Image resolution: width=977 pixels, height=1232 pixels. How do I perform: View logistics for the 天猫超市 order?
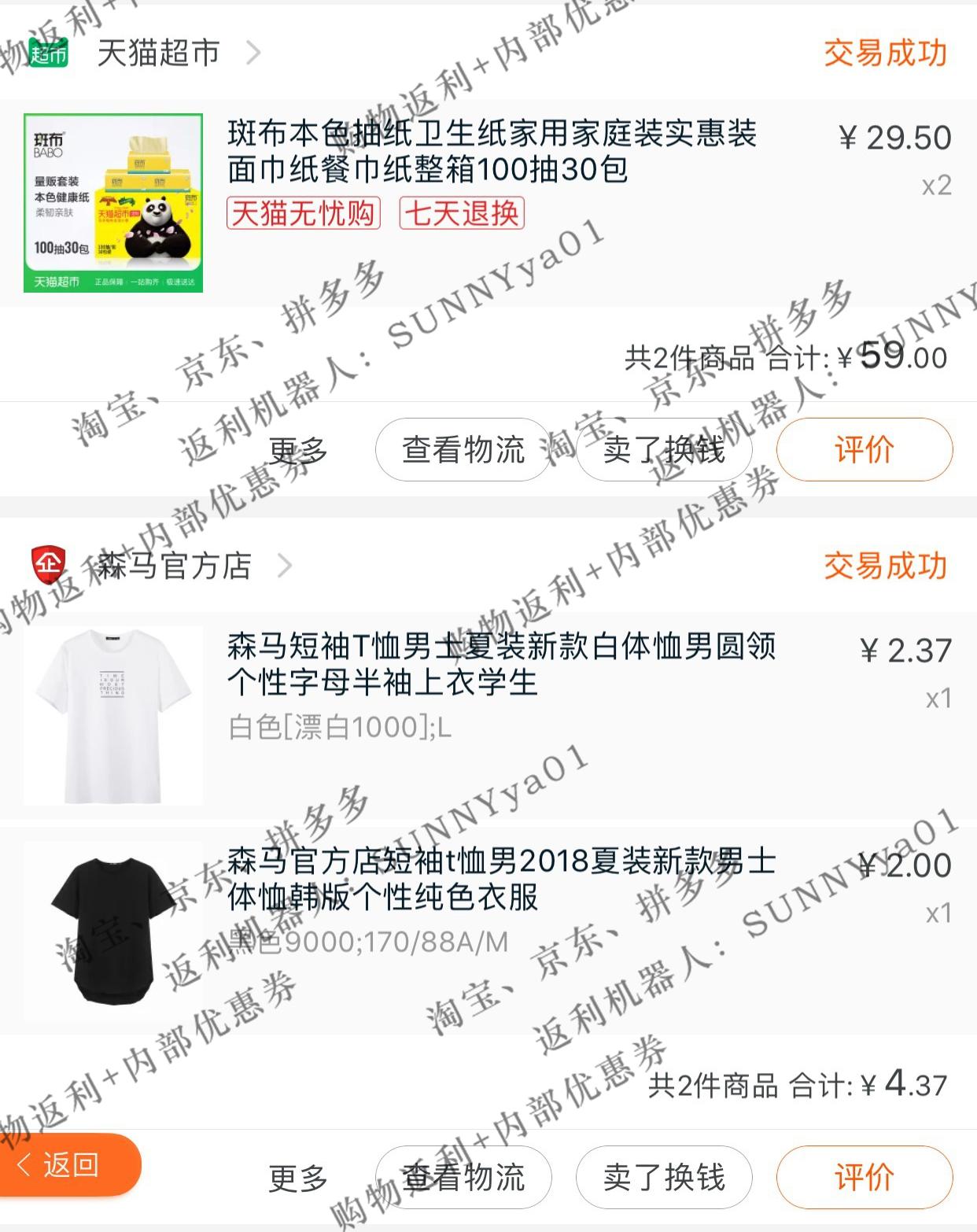coord(463,450)
